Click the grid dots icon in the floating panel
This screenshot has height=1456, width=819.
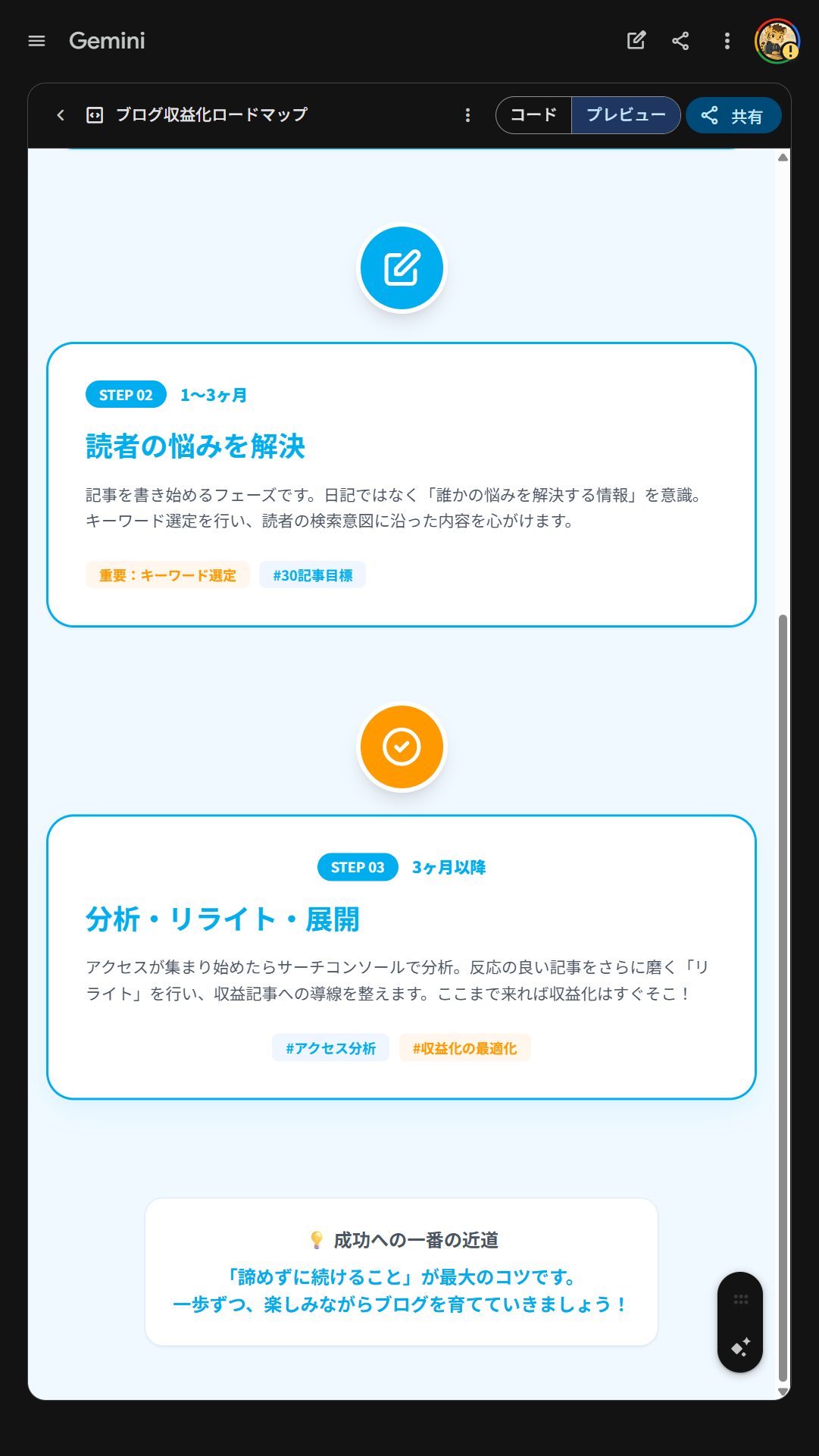[x=739, y=1298]
